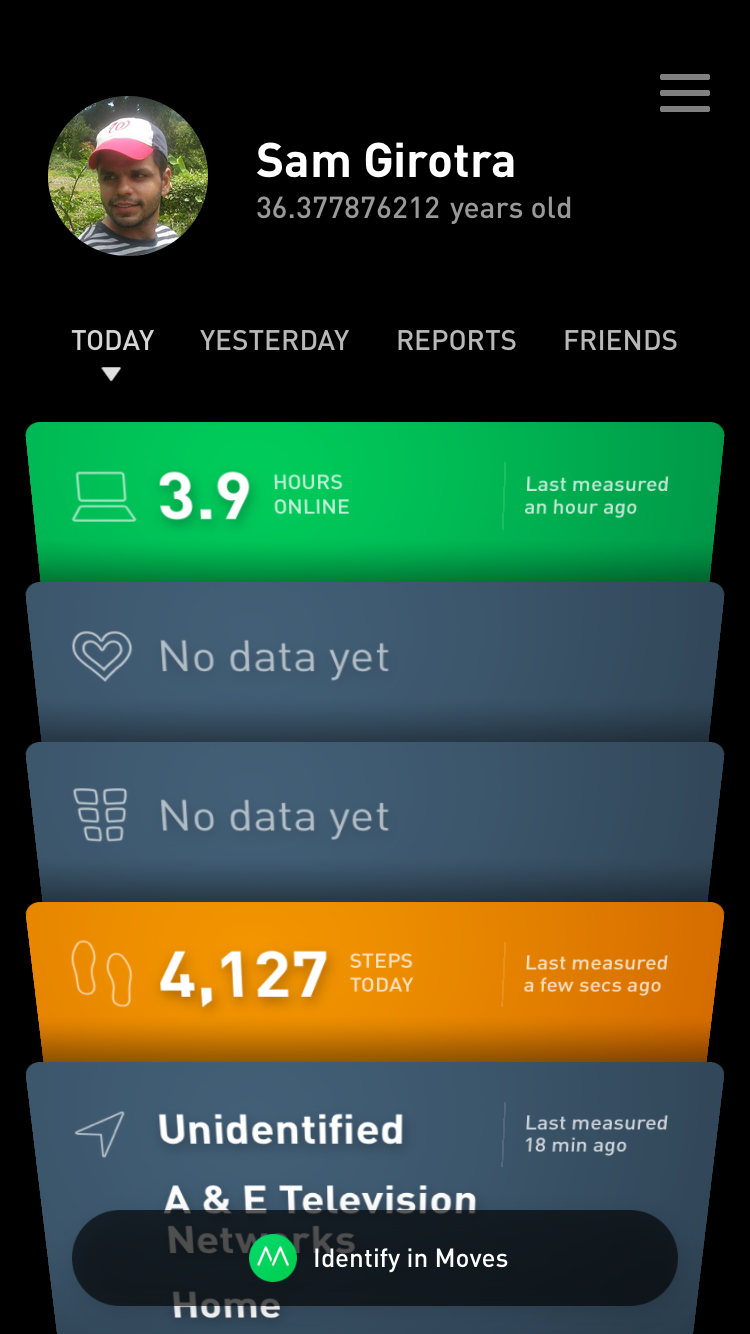Switch to the Yesterday tab
Image resolution: width=750 pixels, height=1334 pixels.
274,341
